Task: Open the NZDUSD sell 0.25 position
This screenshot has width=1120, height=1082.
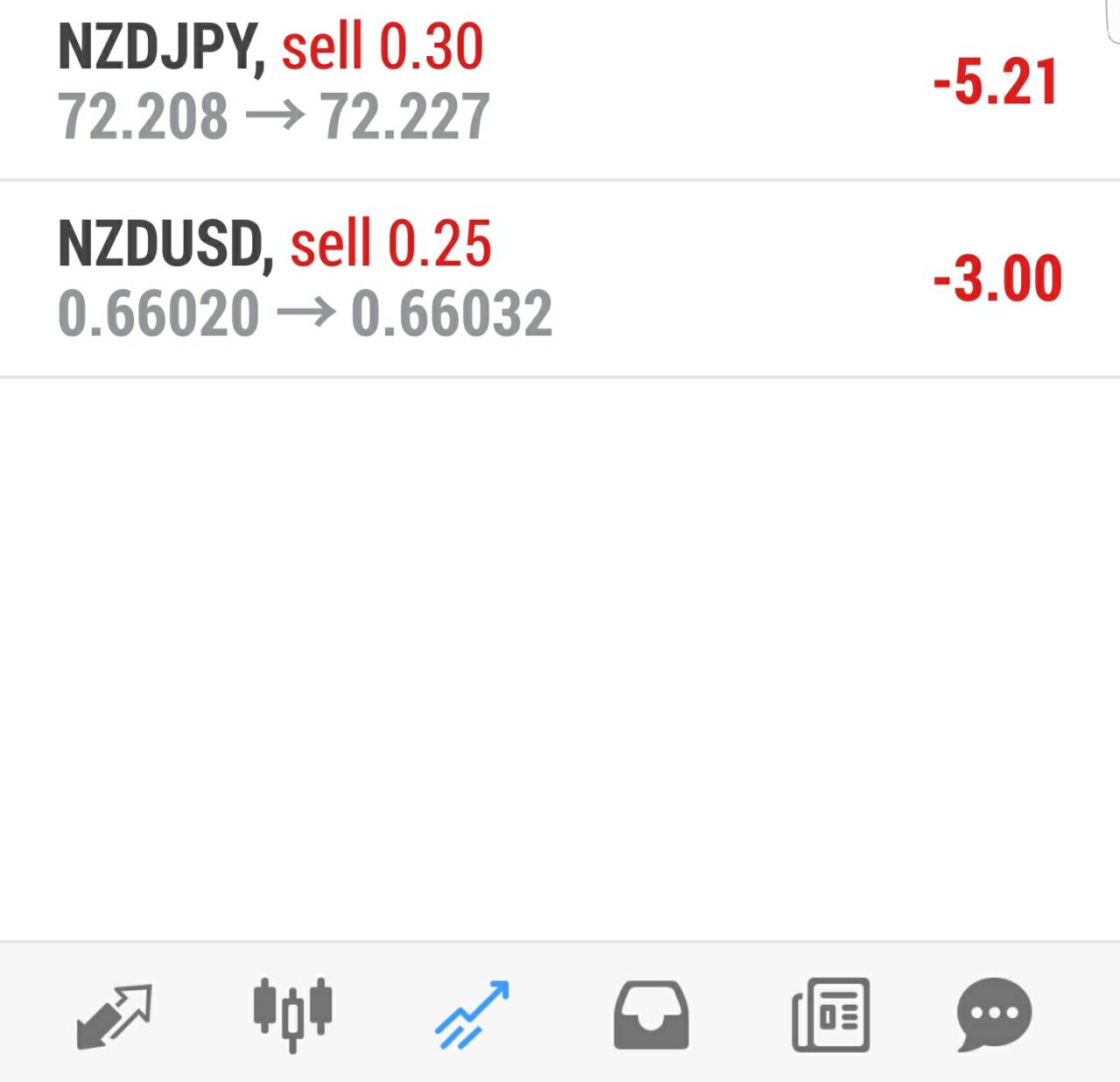Action: click(x=560, y=278)
